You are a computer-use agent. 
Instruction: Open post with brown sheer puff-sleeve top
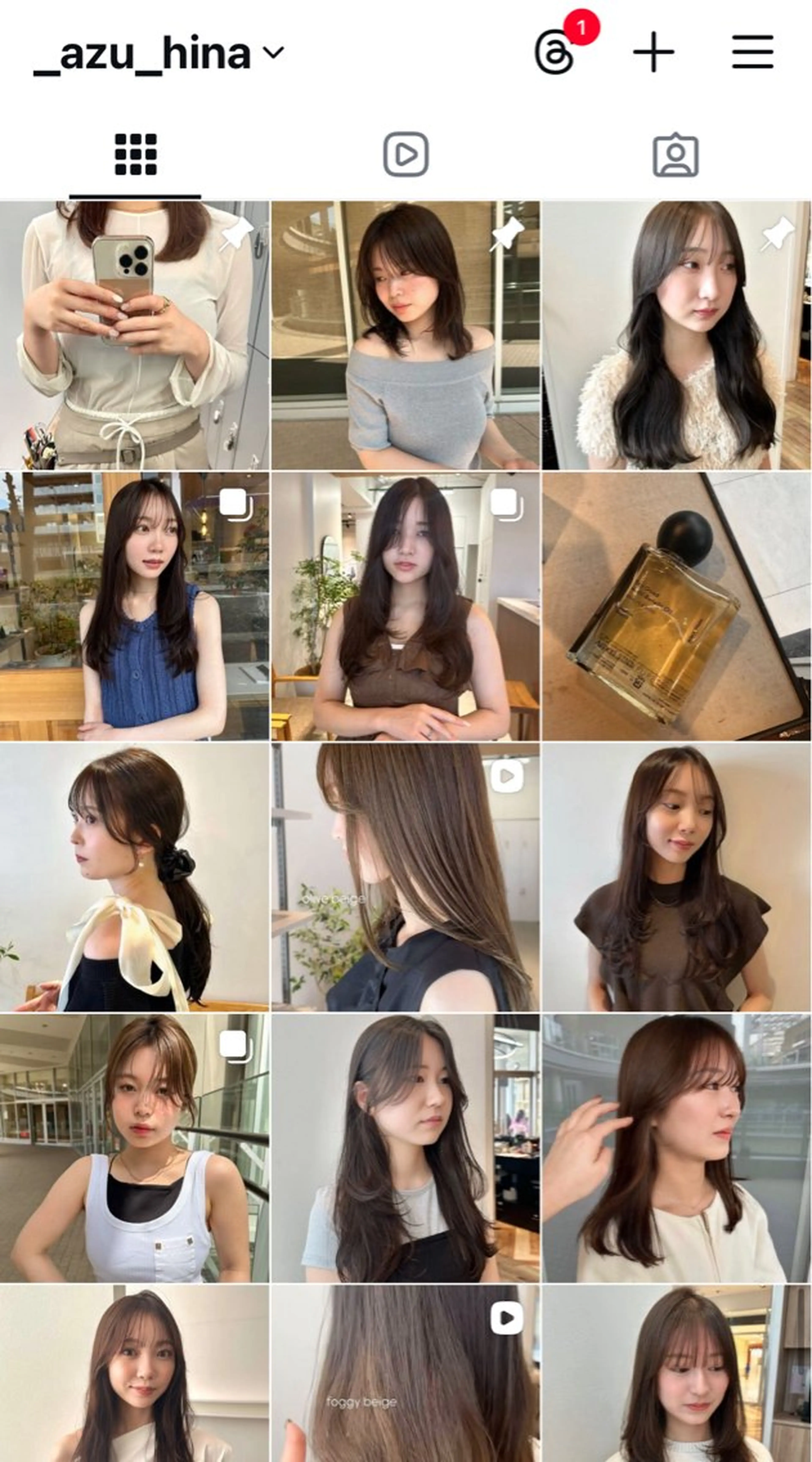point(676,877)
